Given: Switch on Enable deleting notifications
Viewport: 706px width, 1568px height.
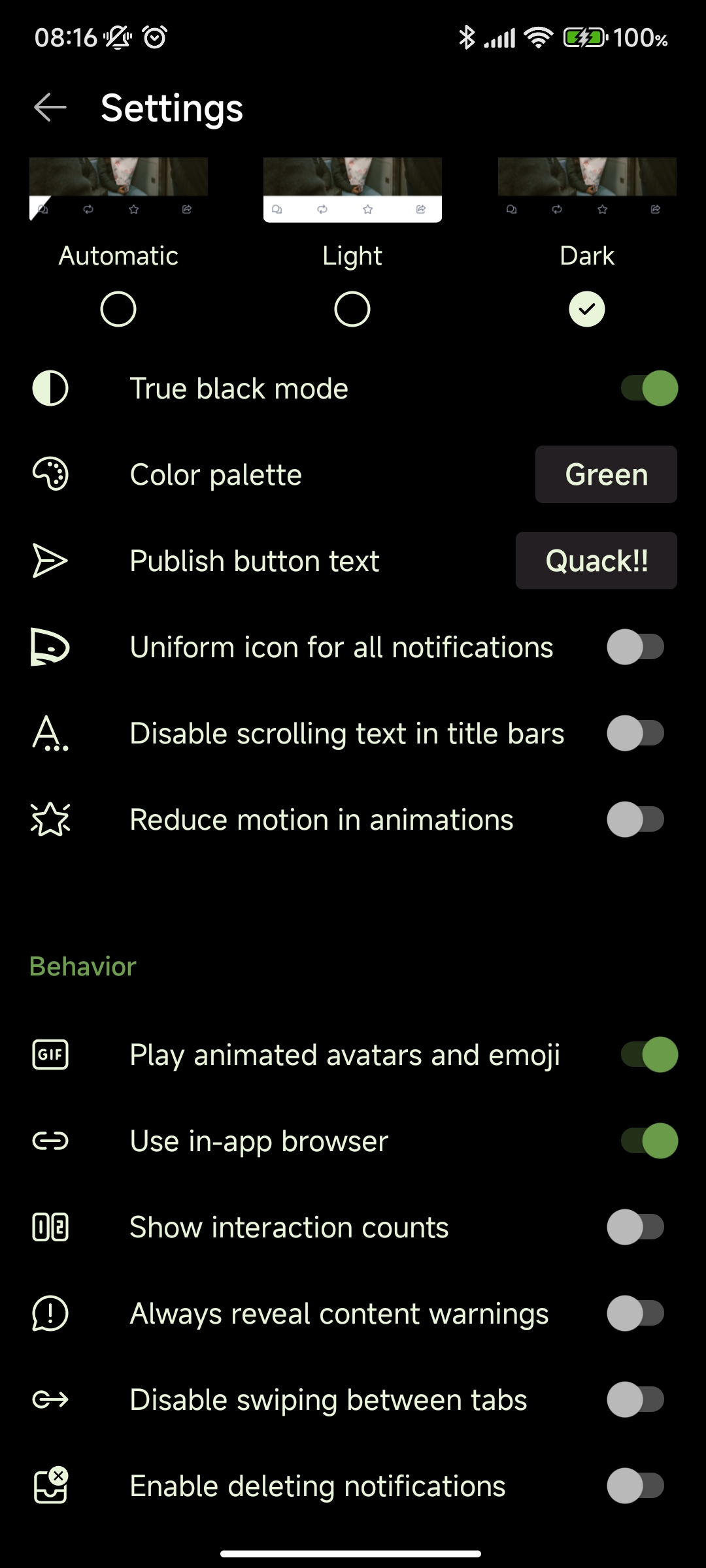Looking at the screenshot, I should click(x=635, y=1486).
